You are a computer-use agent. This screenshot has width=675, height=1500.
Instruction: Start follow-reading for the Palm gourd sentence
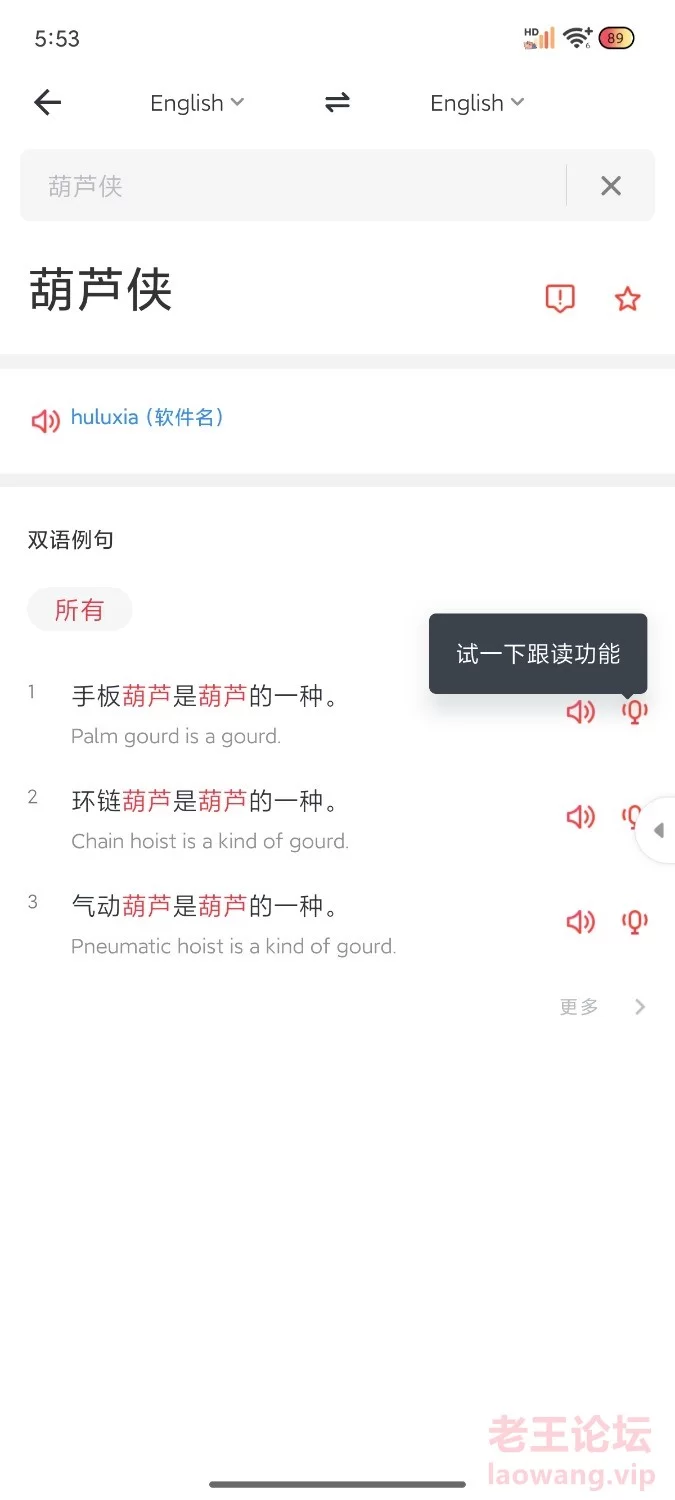click(x=634, y=712)
